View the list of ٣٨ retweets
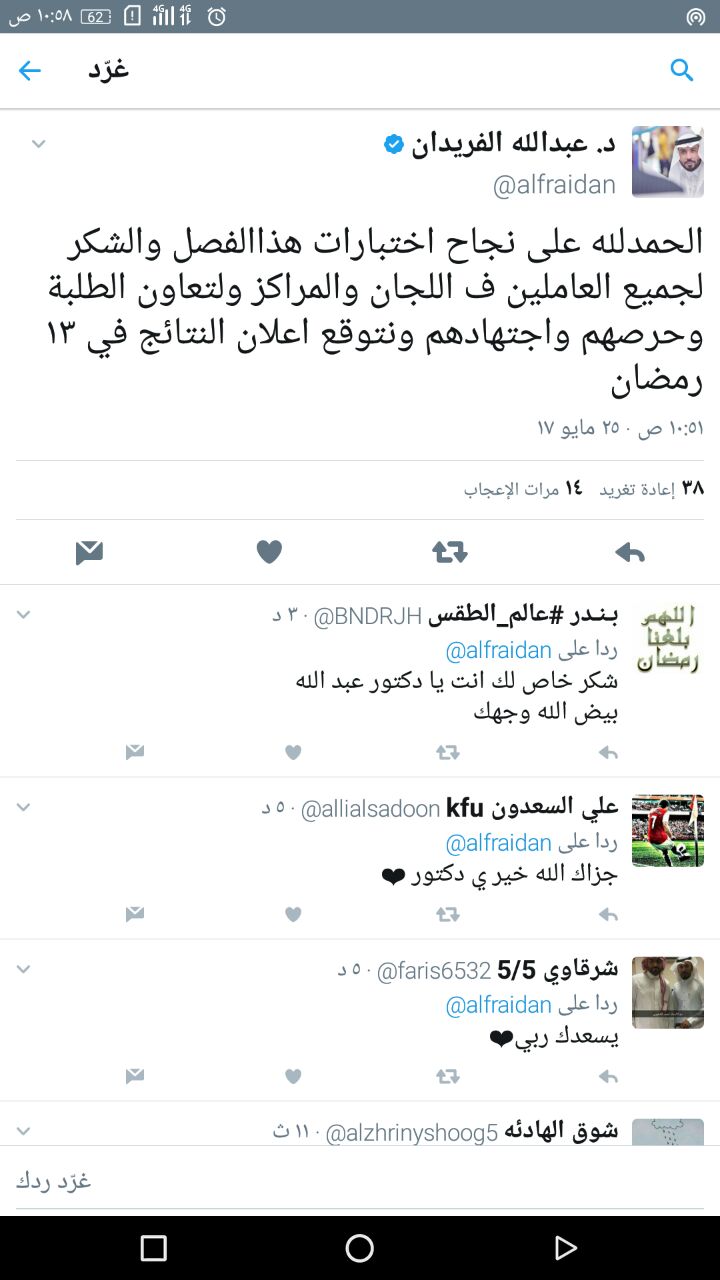 click(652, 489)
